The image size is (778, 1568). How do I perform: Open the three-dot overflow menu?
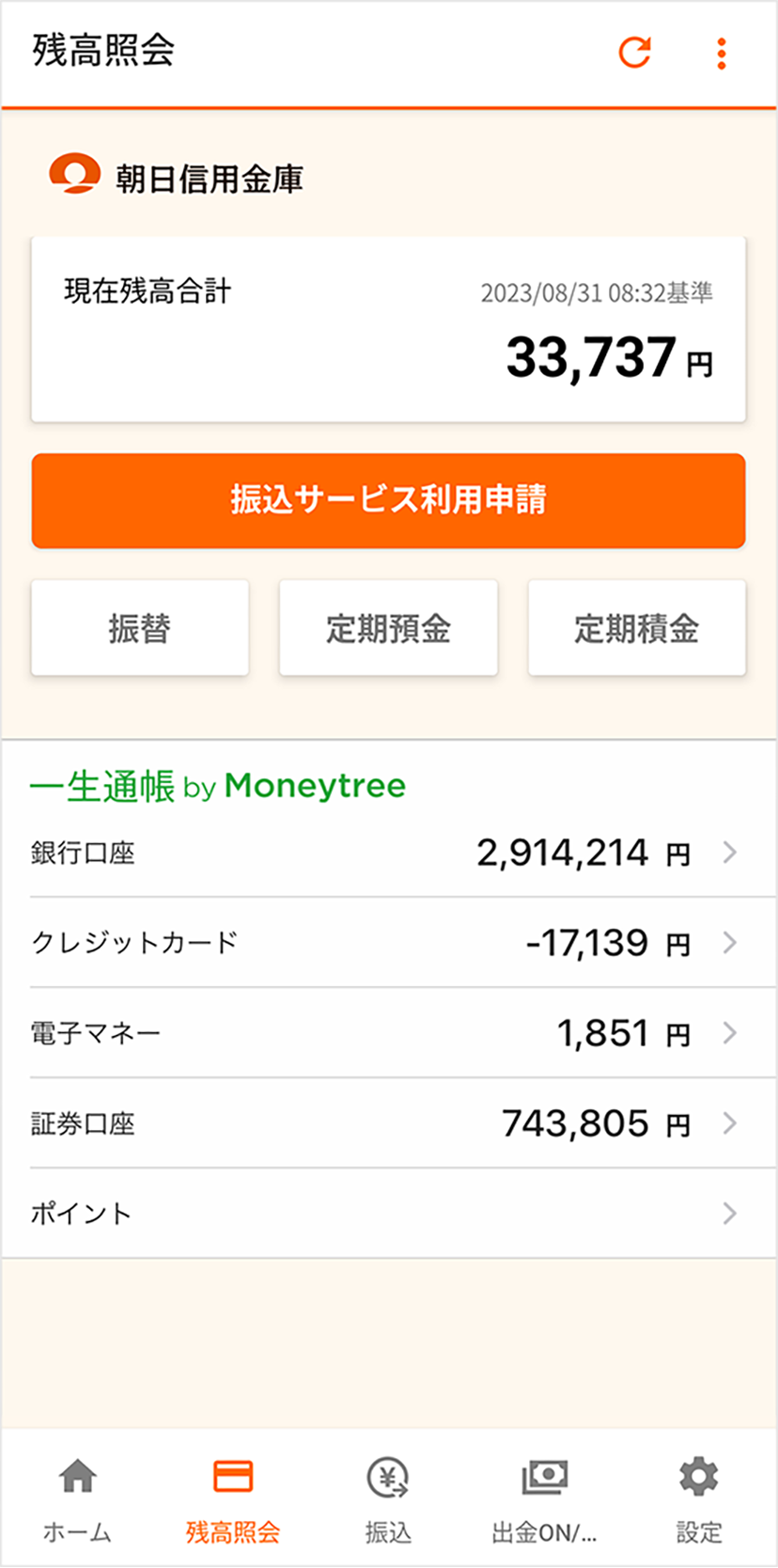coord(722,54)
